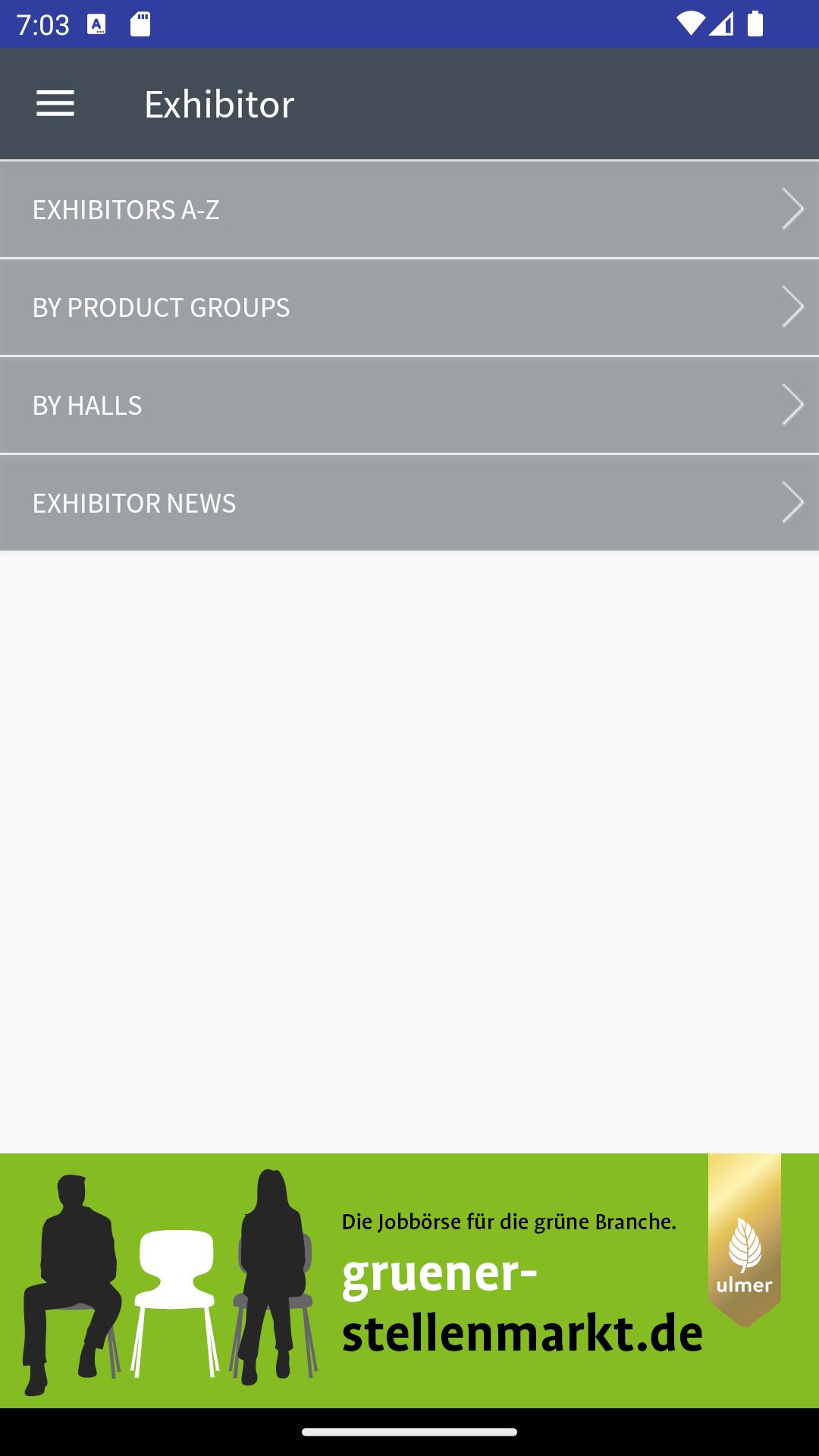The image size is (819, 1456).
Task: Open the hamburger navigation drawer
Action: [55, 103]
